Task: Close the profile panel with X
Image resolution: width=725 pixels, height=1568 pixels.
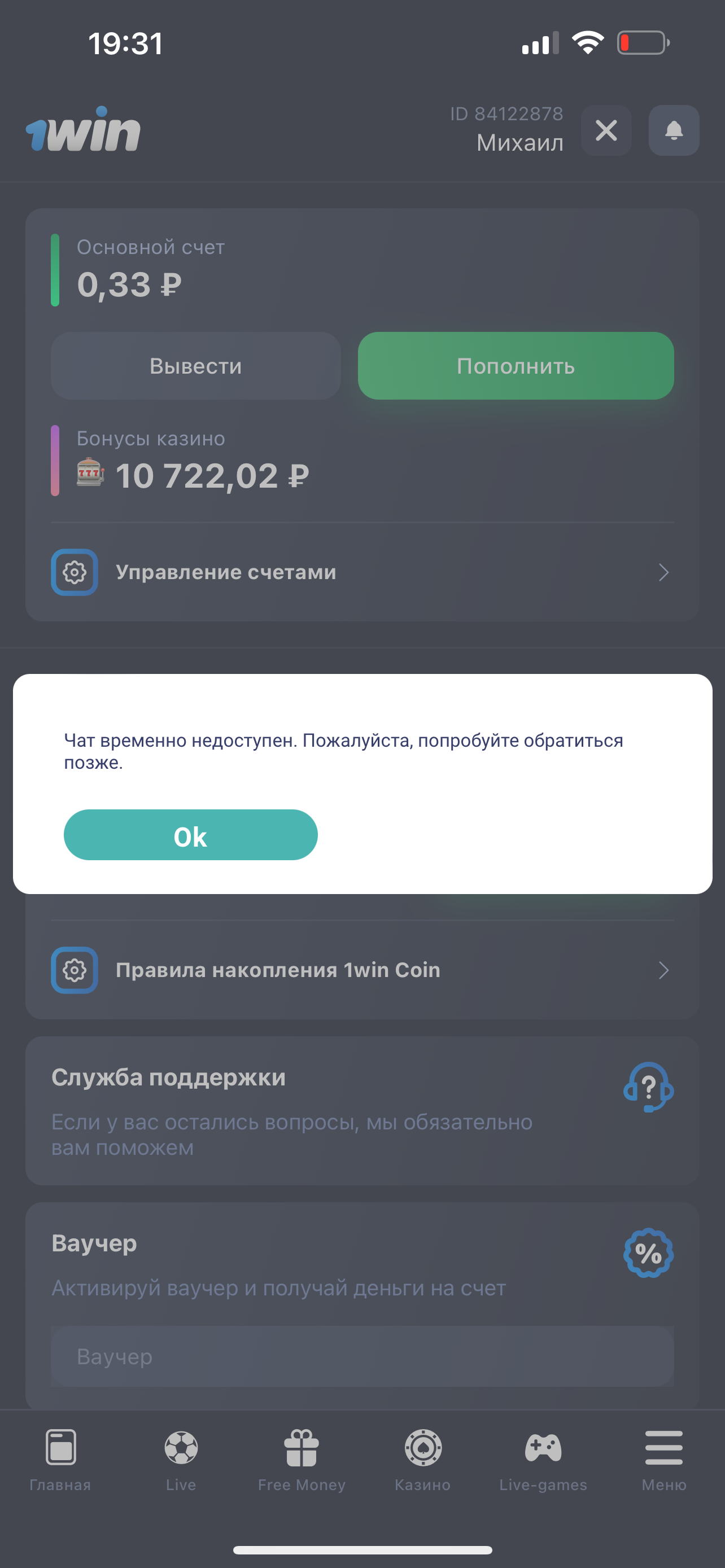Action: [606, 130]
